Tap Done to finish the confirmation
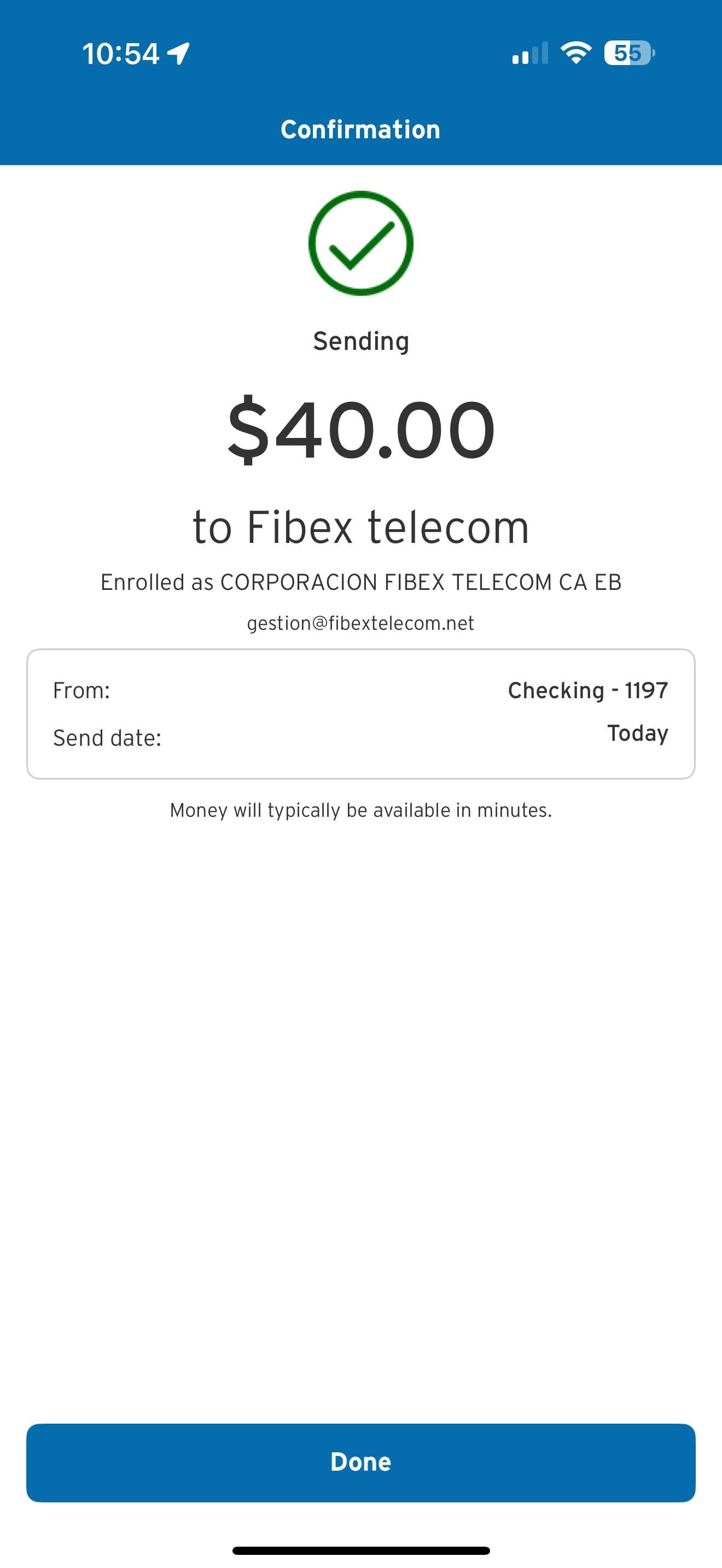722x1568 pixels. [x=360, y=1462]
